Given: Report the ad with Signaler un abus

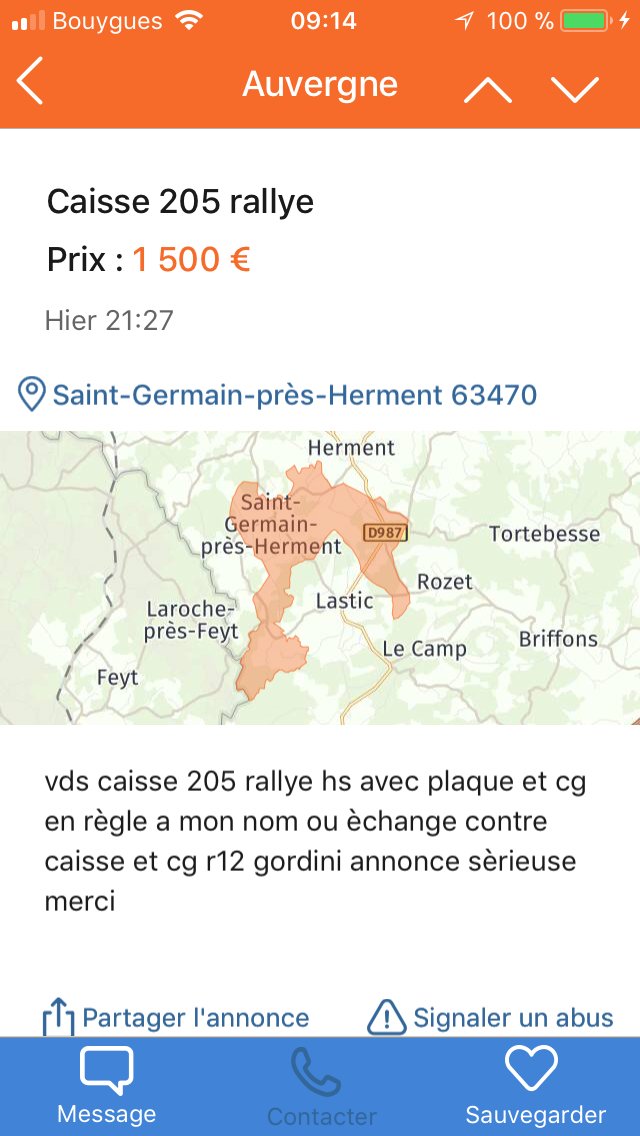Looking at the screenshot, I should click(x=491, y=1017).
